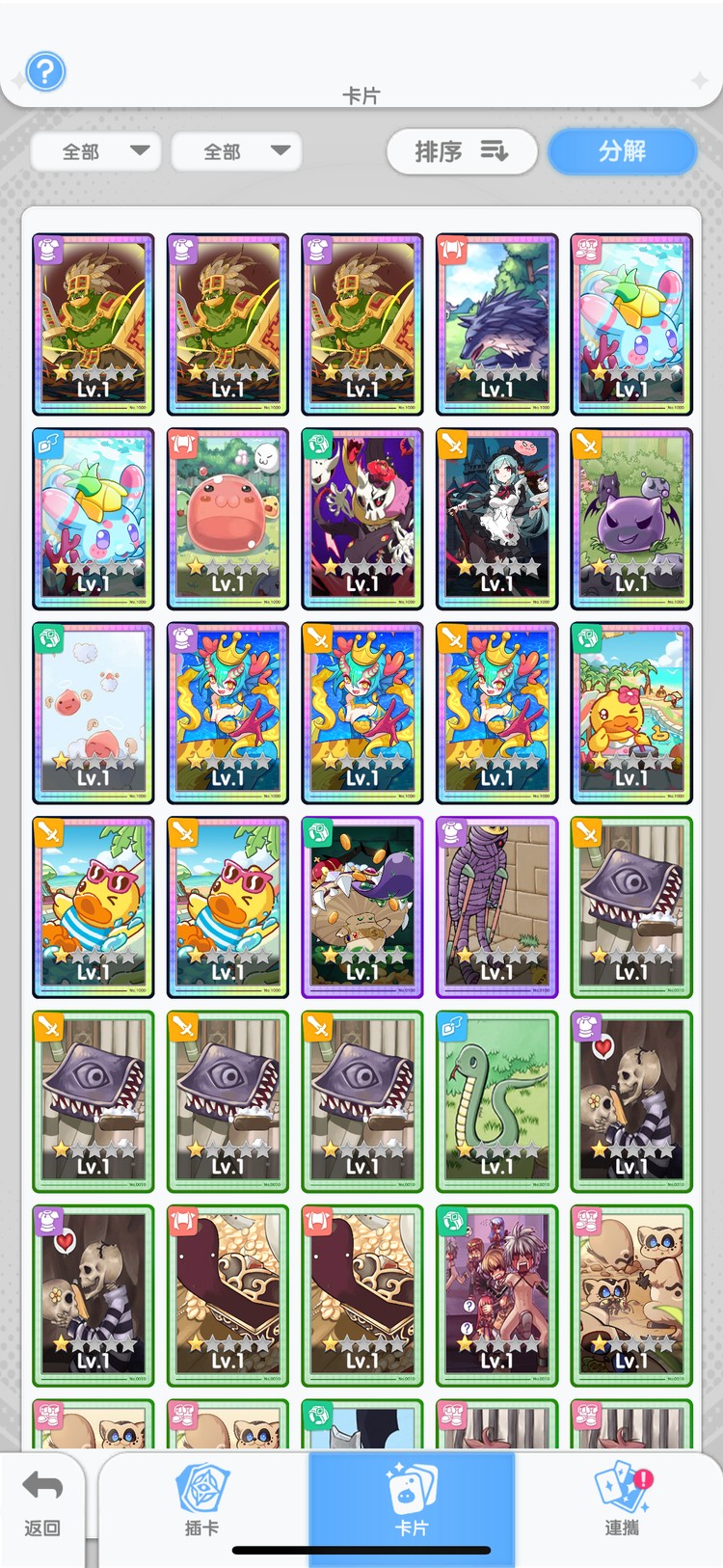Screen dimensions: 723x1568
Task: Select the green snake card
Action: pyautogui.click(x=496, y=1102)
